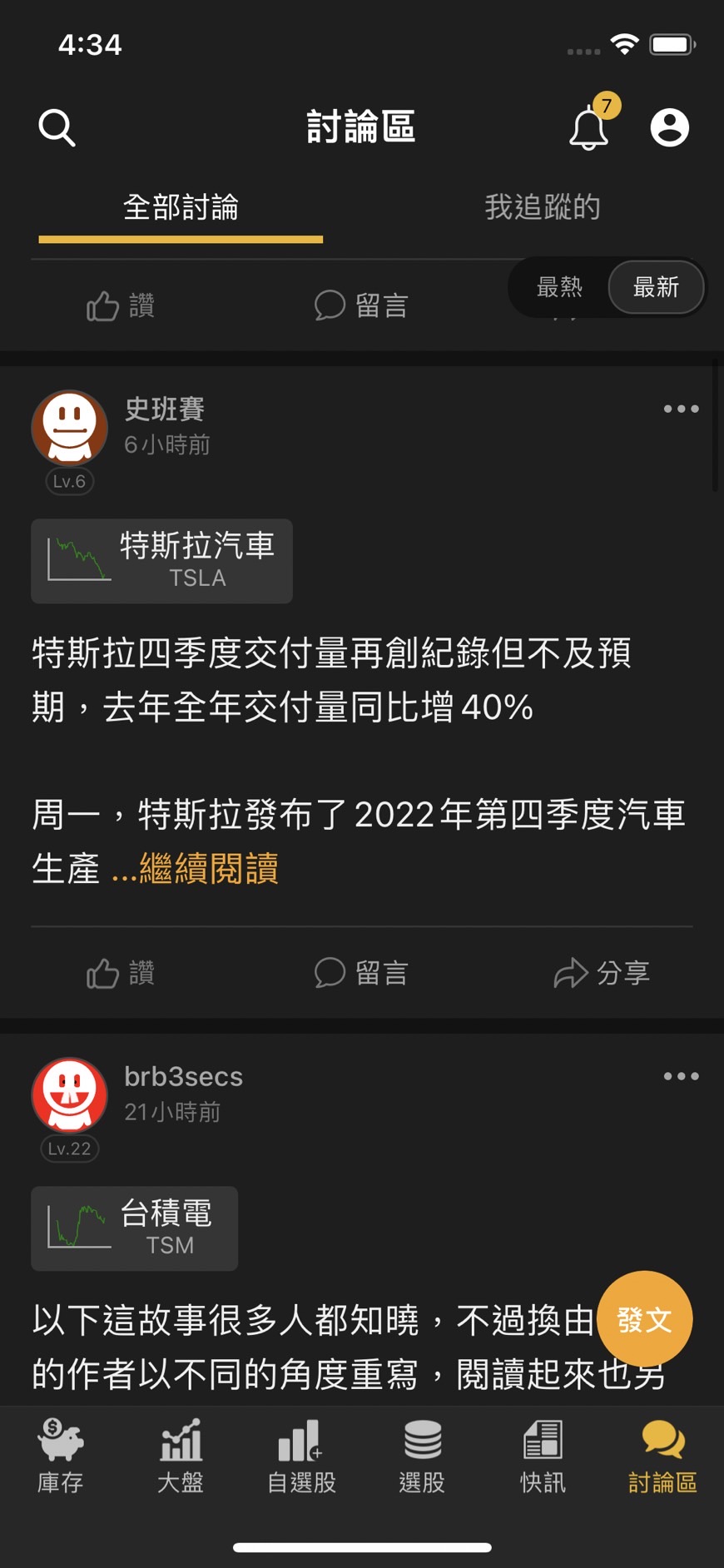
Task: Open more options on brb3secs's post
Action: click(x=681, y=1076)
